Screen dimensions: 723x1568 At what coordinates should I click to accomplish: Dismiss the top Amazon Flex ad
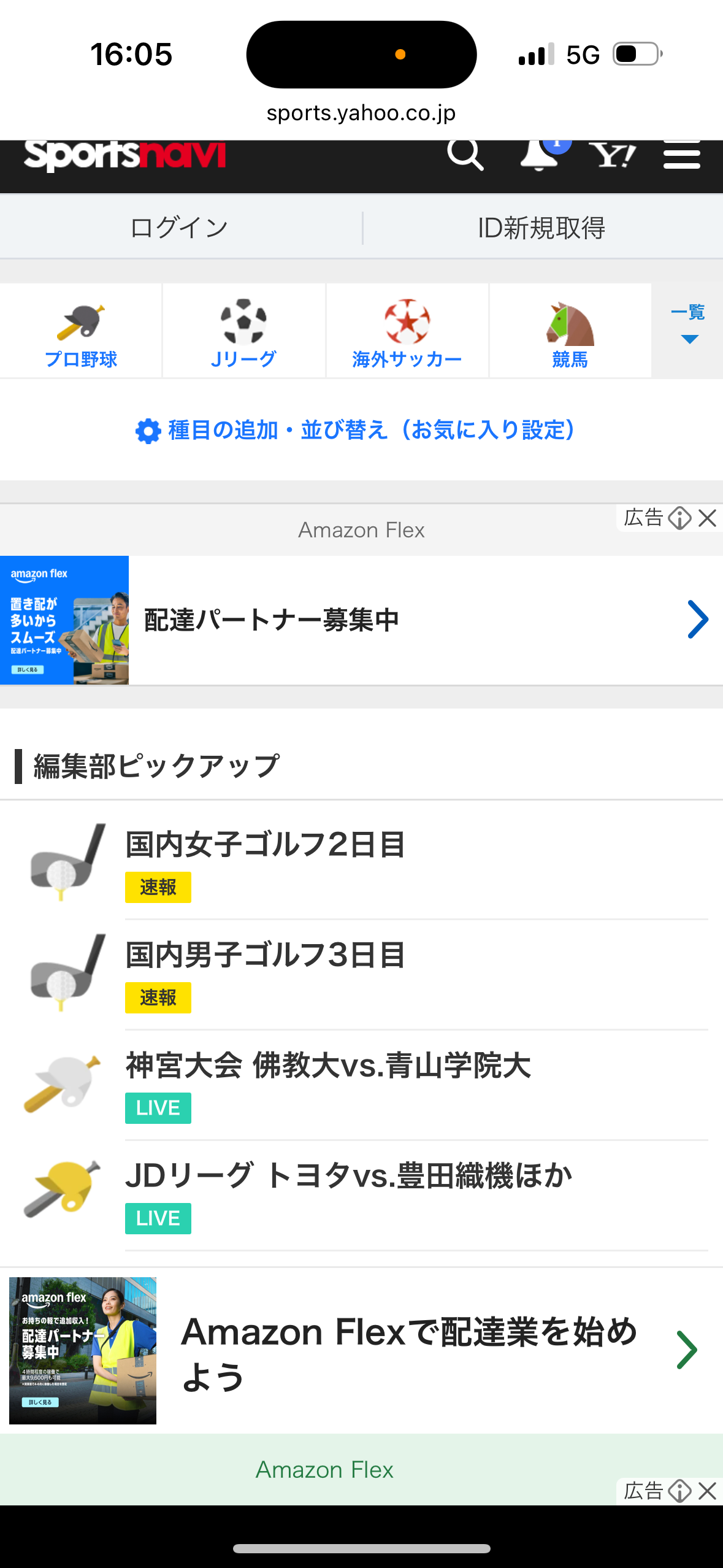[708, 518]
